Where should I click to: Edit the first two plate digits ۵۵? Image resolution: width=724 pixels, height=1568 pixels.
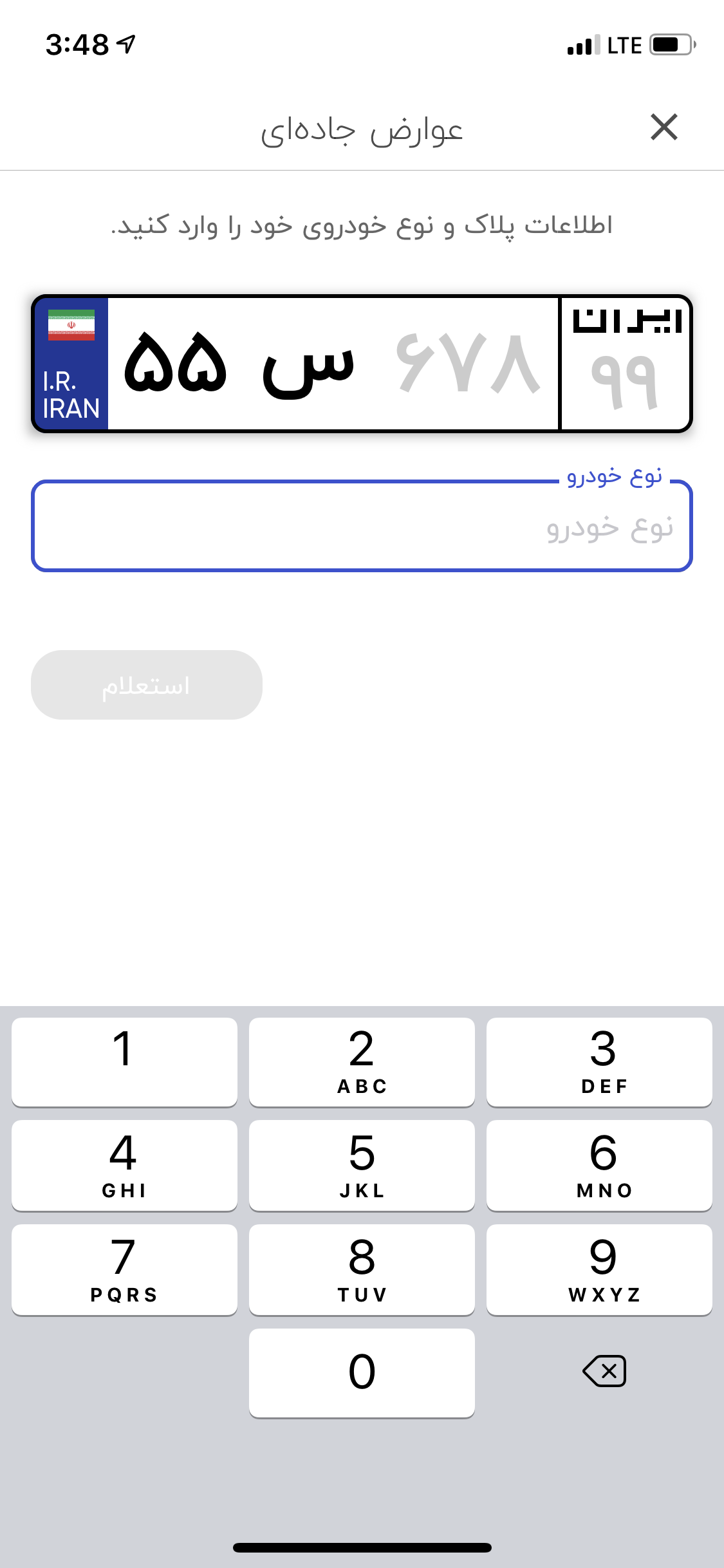[x=175, y=364]
